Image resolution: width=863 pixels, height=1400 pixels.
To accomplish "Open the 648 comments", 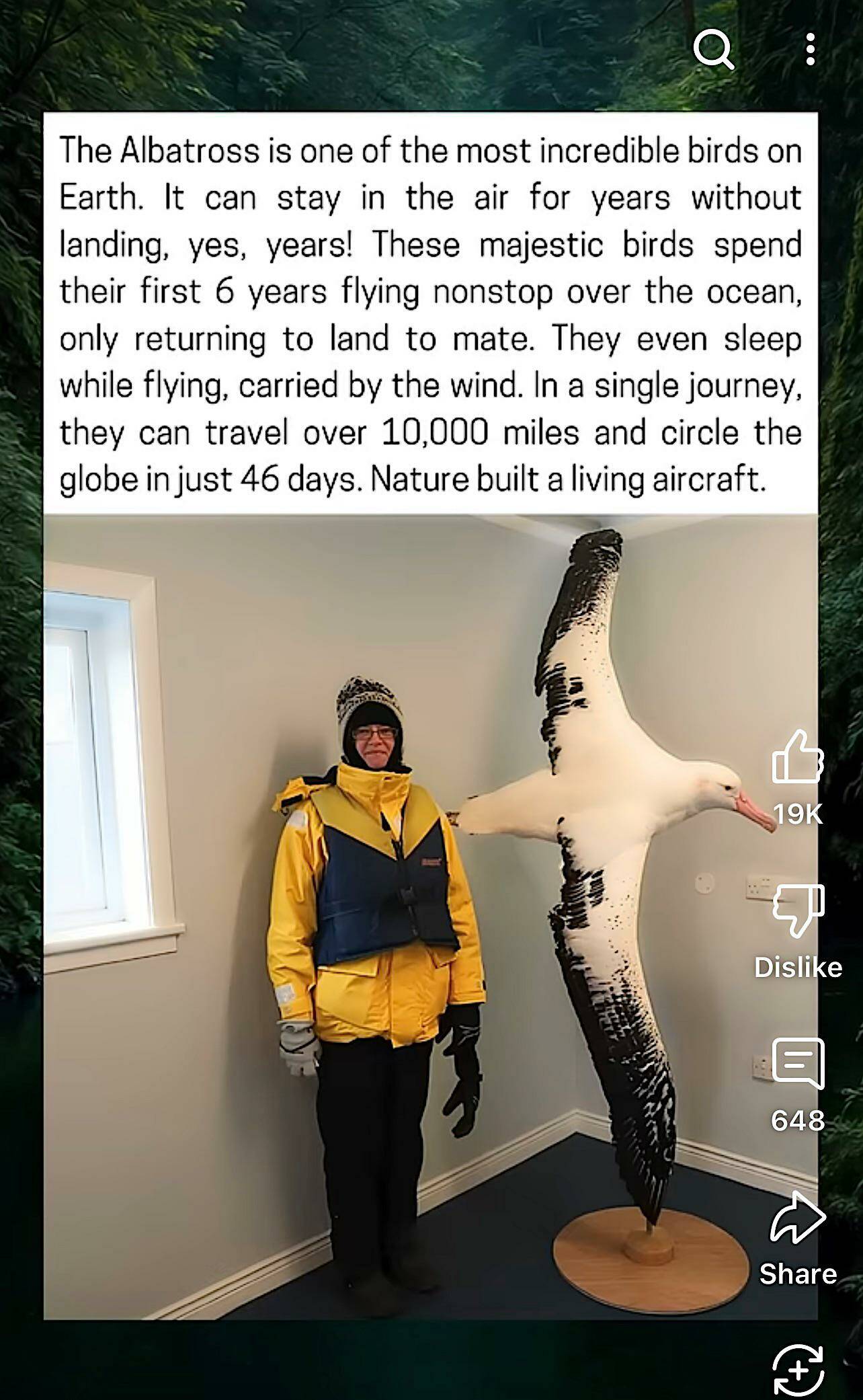I will [x=798, y=1064].
